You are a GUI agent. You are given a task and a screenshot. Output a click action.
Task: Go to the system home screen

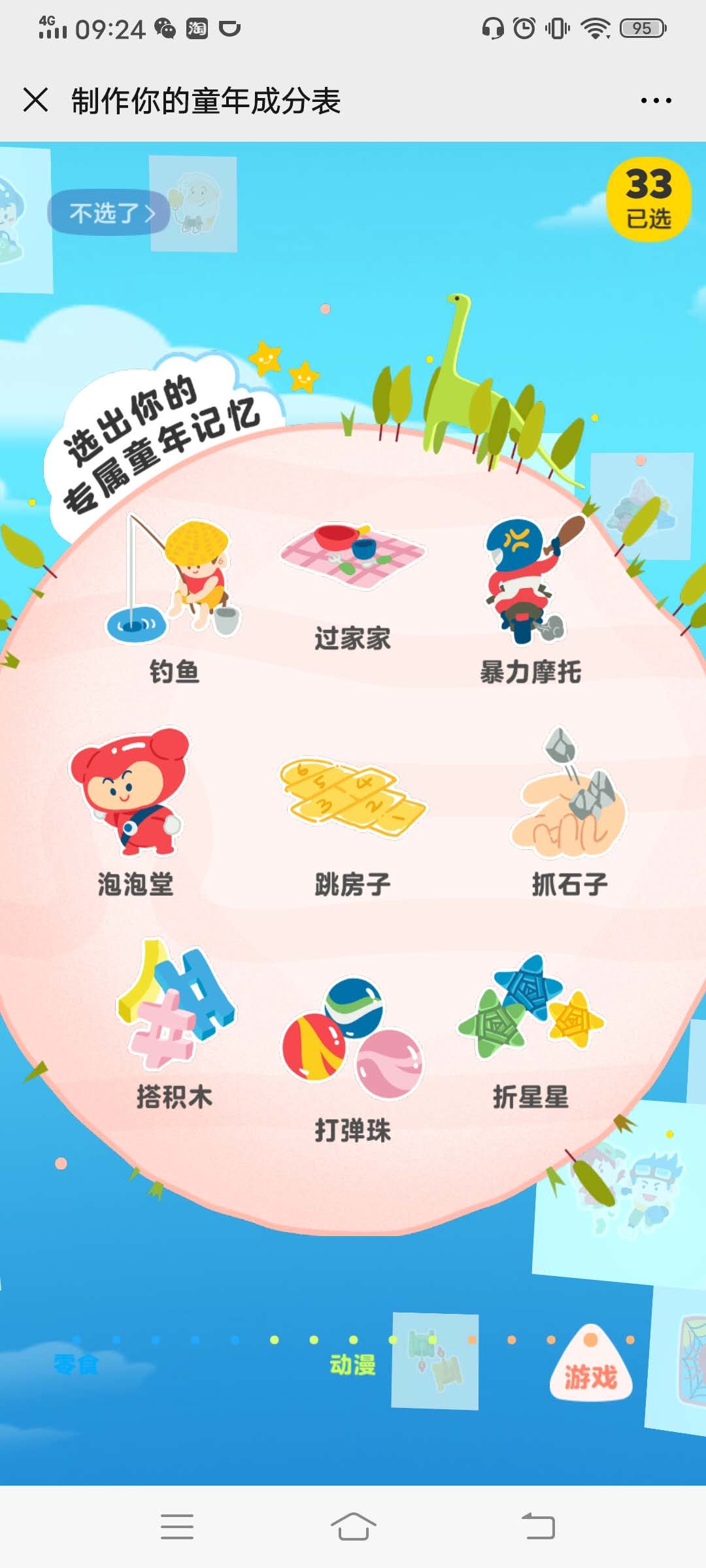(353, 1527)
